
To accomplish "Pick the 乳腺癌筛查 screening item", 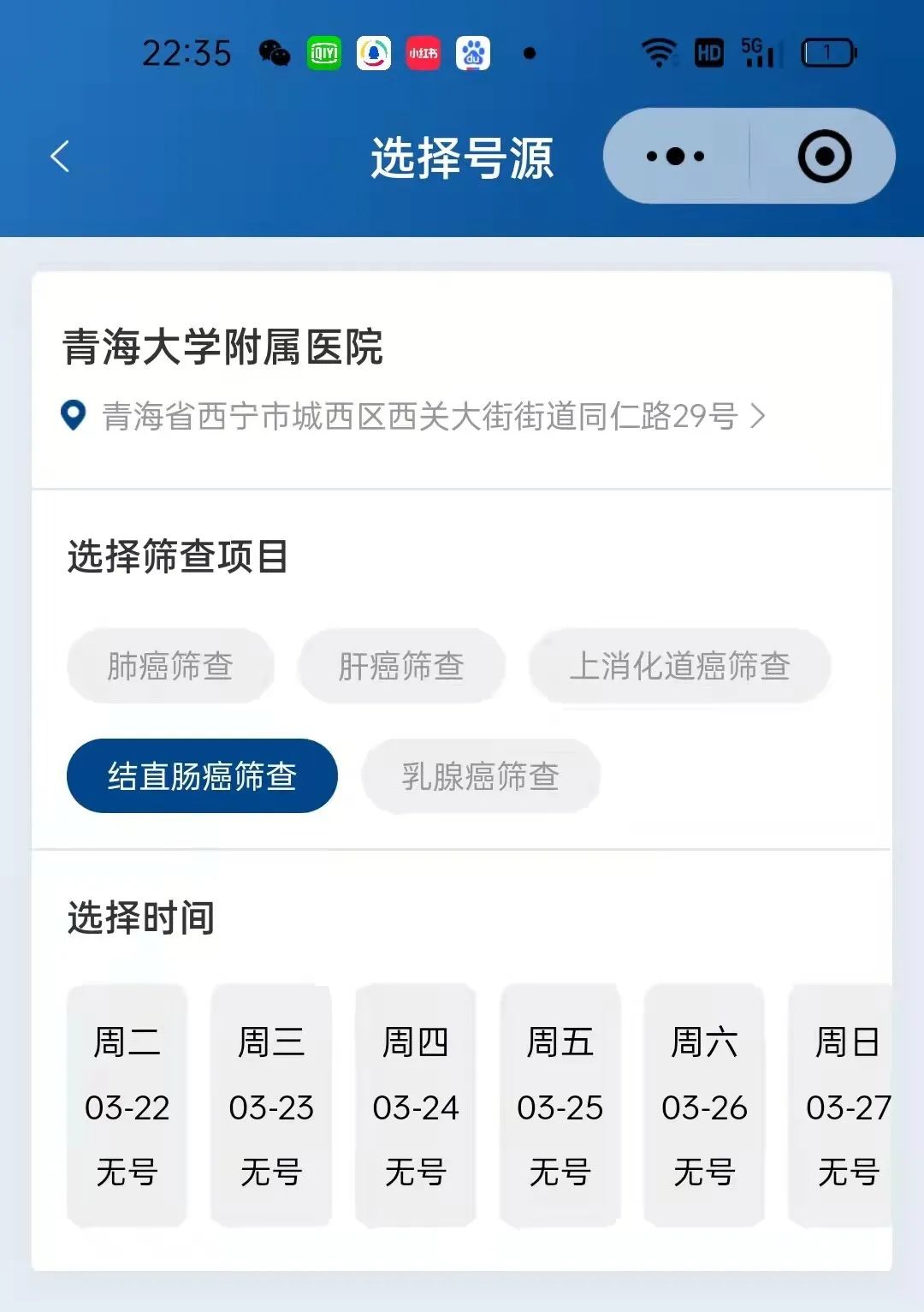I will click(480, 776).
